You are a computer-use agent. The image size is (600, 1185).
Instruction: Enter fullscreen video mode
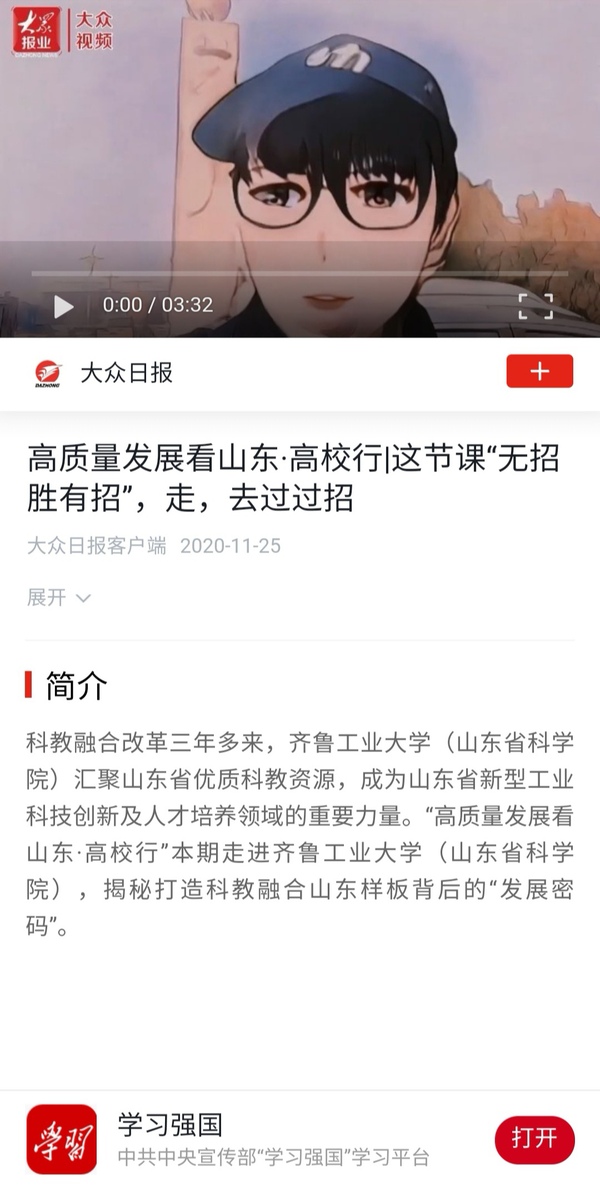point(535,306)
